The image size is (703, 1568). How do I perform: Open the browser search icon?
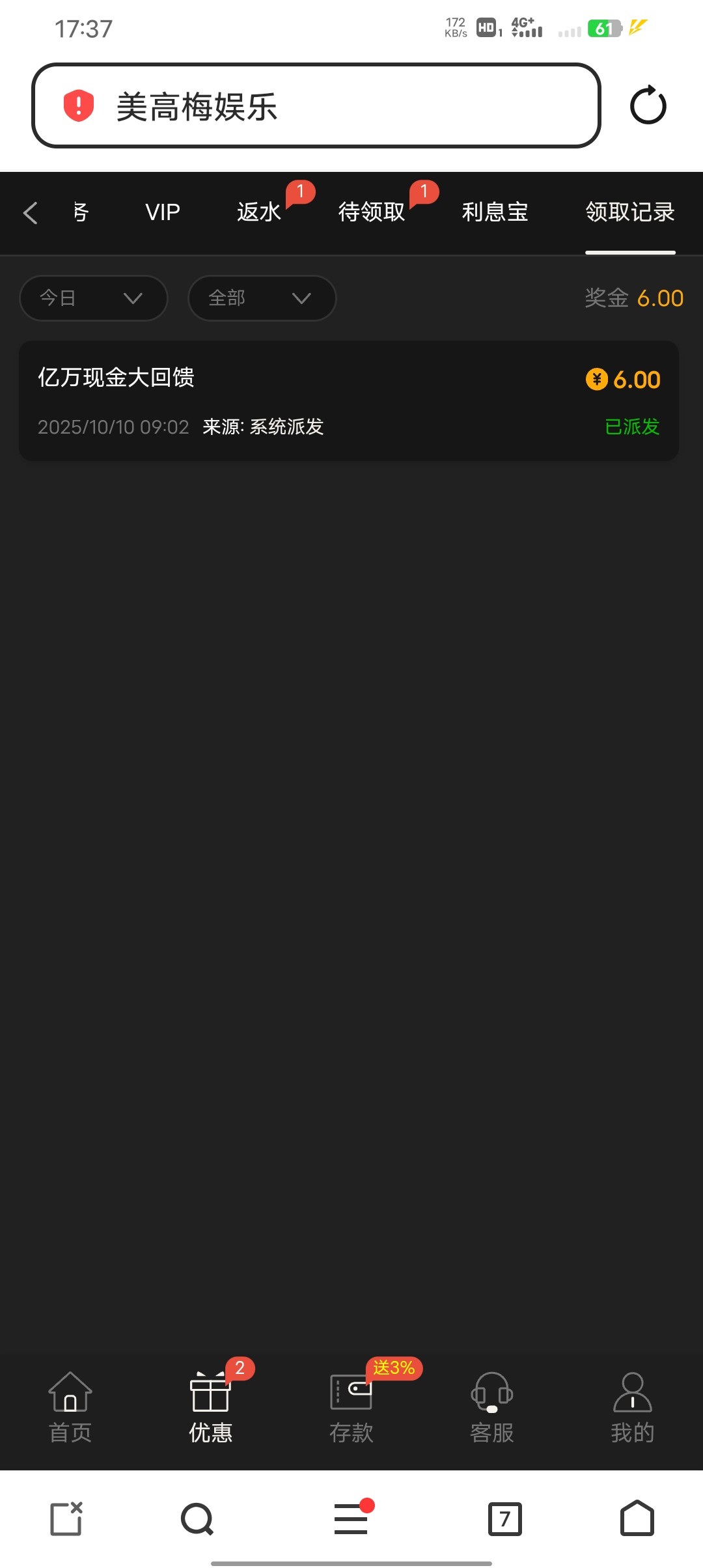click(197, 1519)
